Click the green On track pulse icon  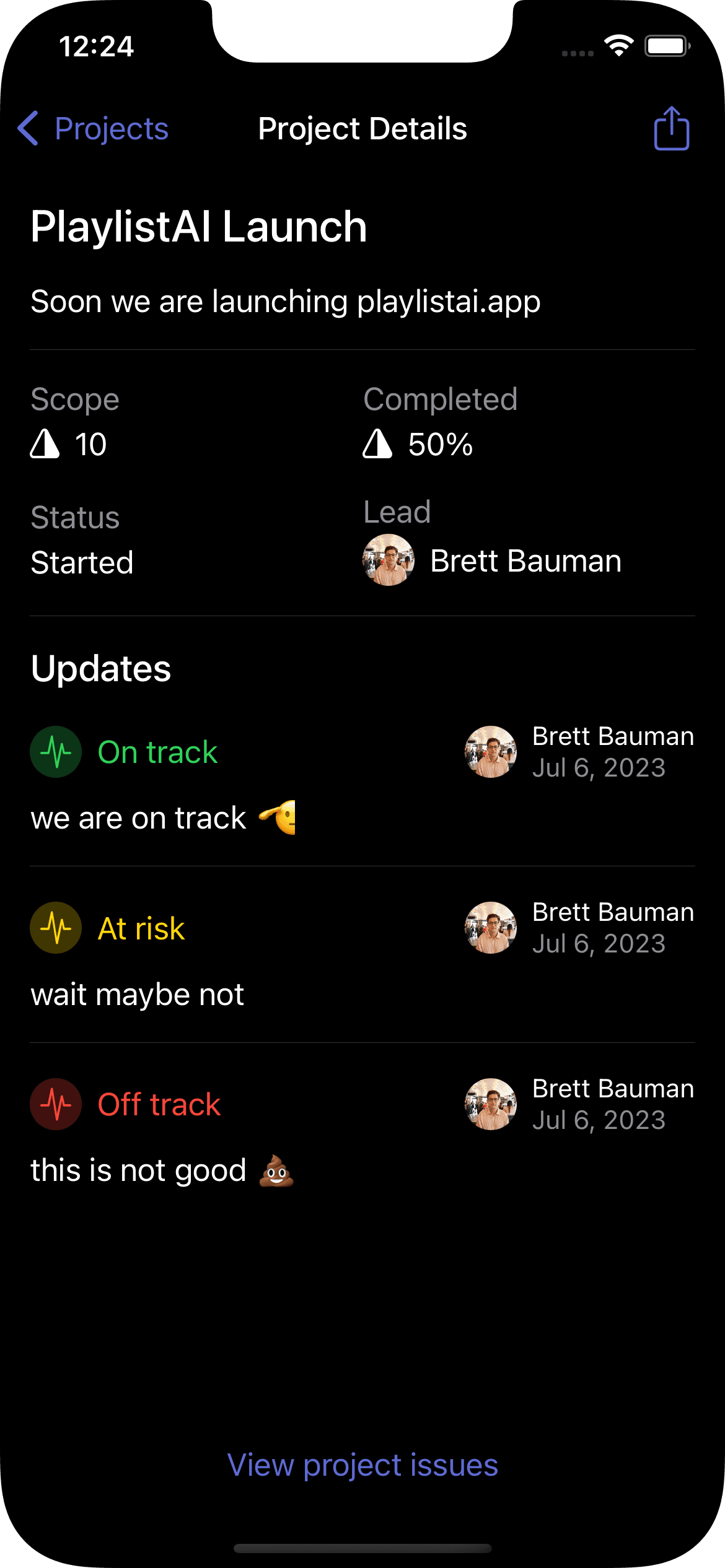[55, 752]
